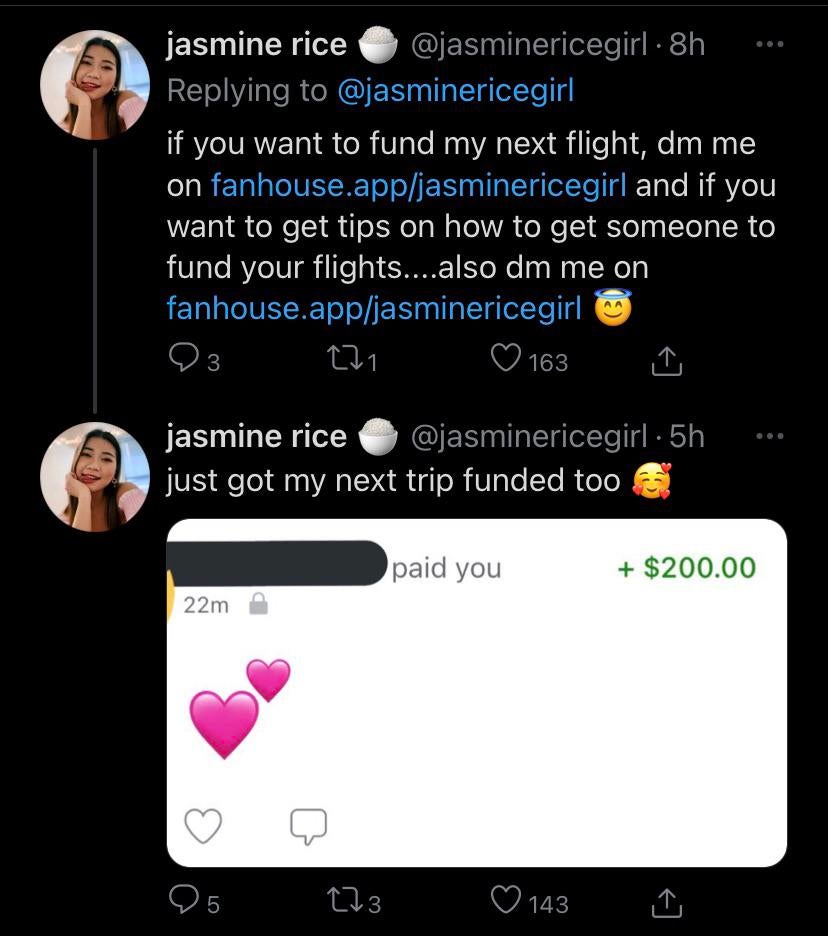
Task: Share the trip funded tweet
Action: pyautogui.click(x=666, y=903)
